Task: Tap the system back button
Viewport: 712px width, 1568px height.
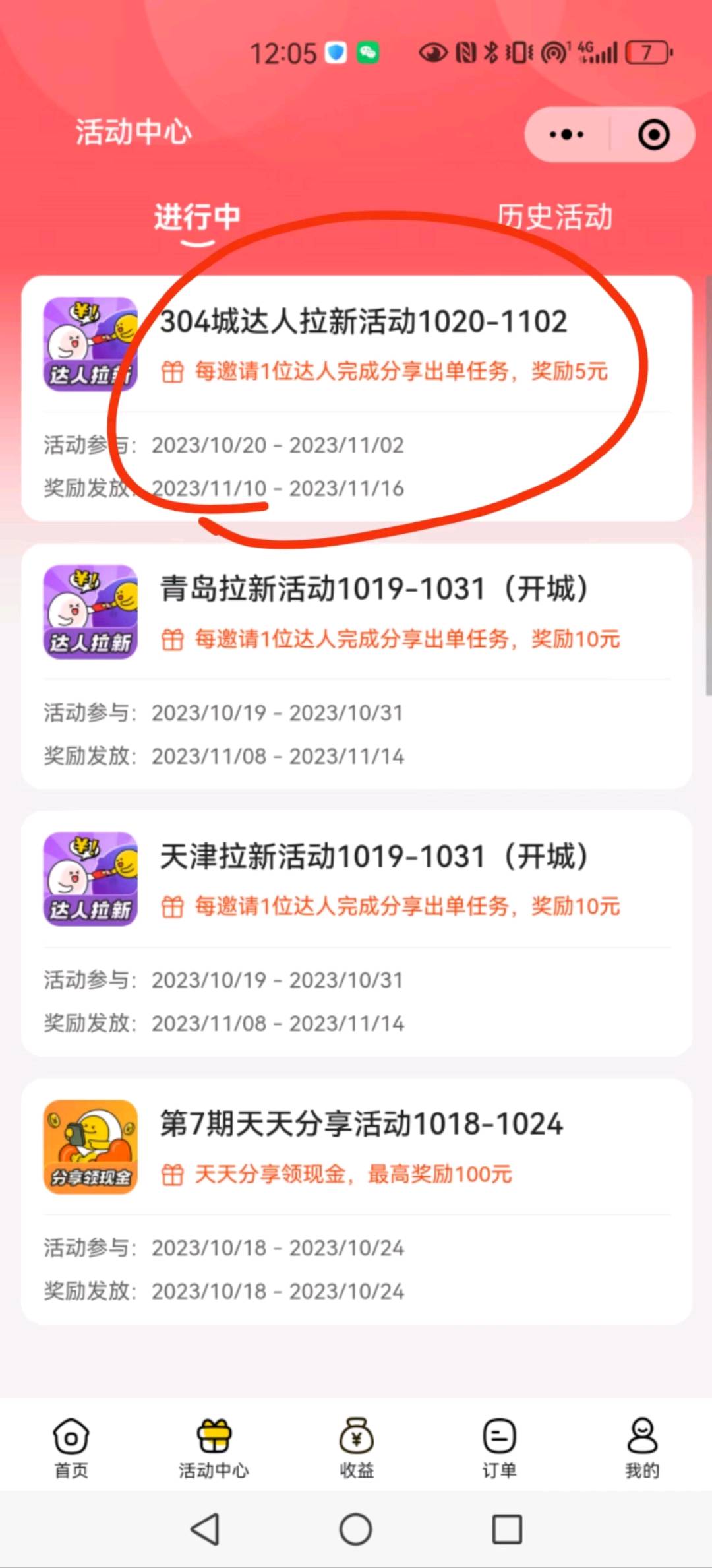Action: tap(205, 1529)
